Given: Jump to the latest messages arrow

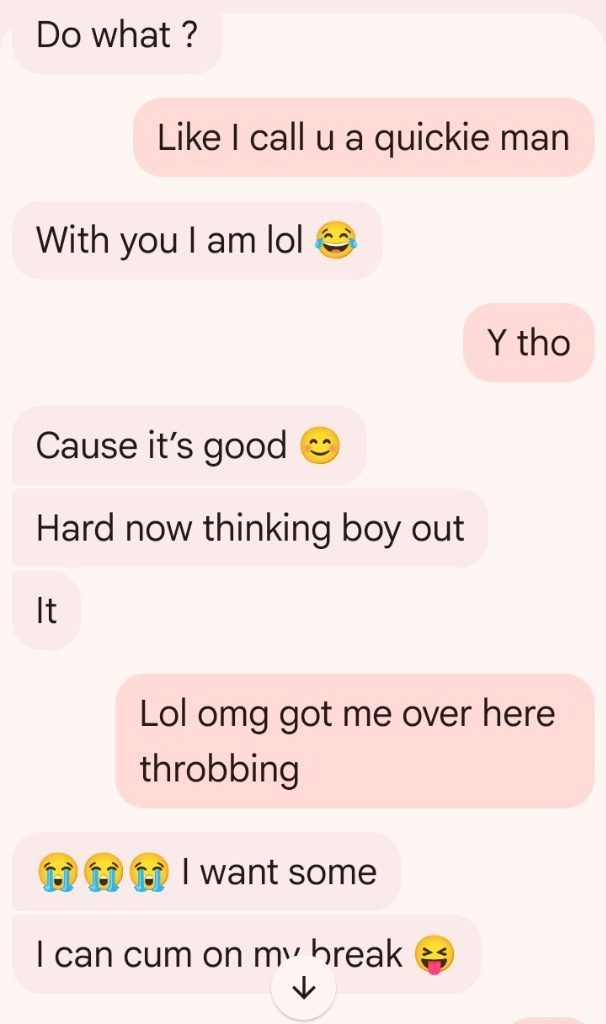Looking at the screenshot, I should coord(304,989).
